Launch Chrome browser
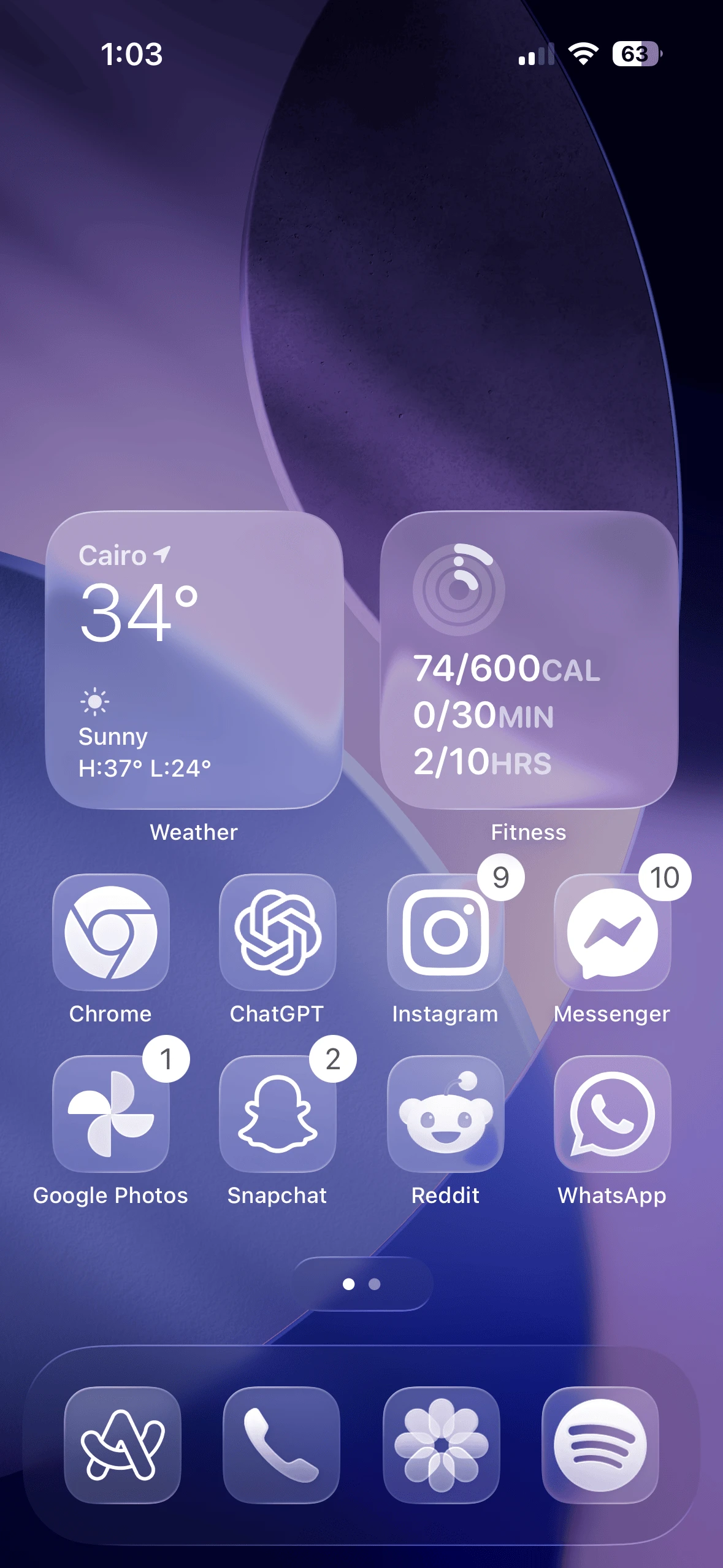The image size is (723, 1568). coord(111,932)
